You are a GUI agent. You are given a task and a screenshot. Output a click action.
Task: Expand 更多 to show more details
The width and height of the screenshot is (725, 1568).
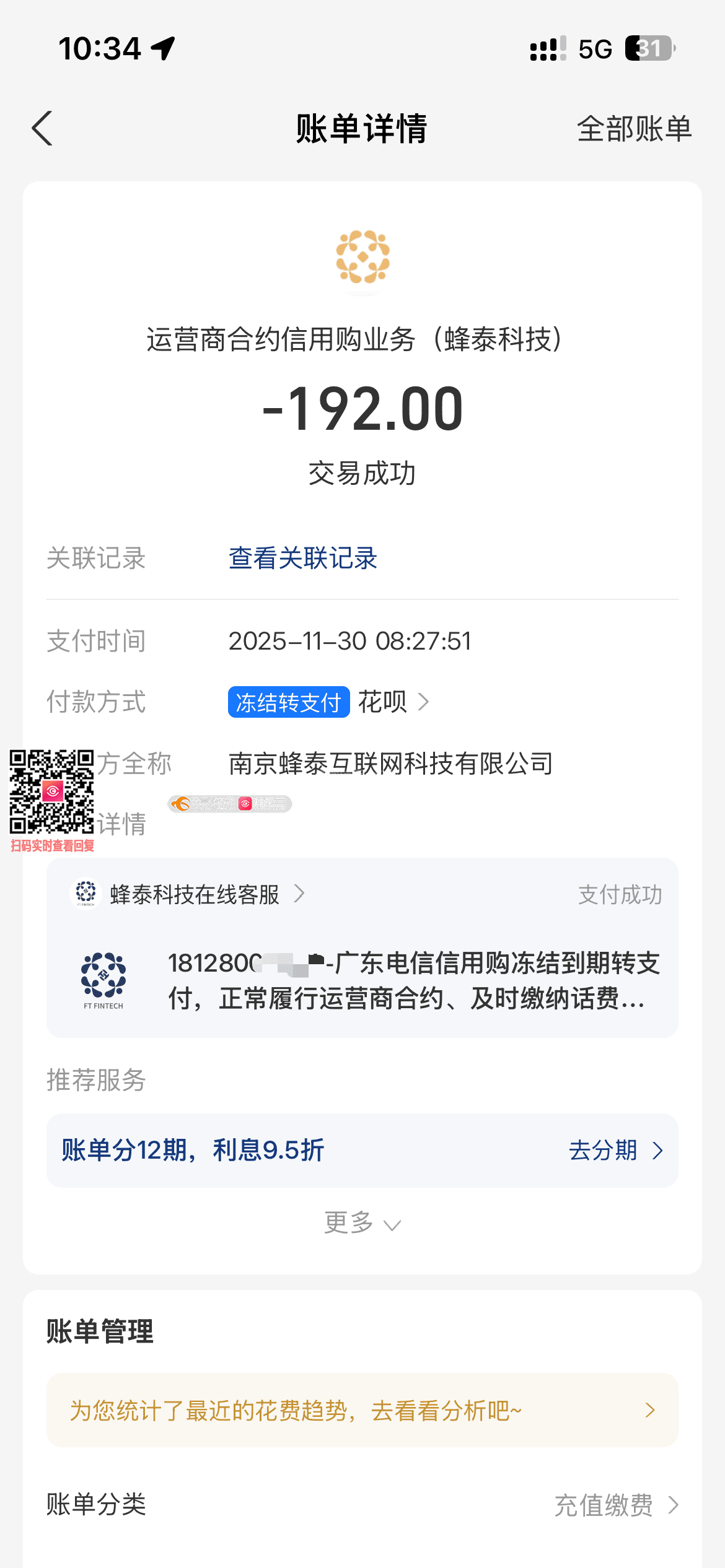click(x=362, y=1223)
